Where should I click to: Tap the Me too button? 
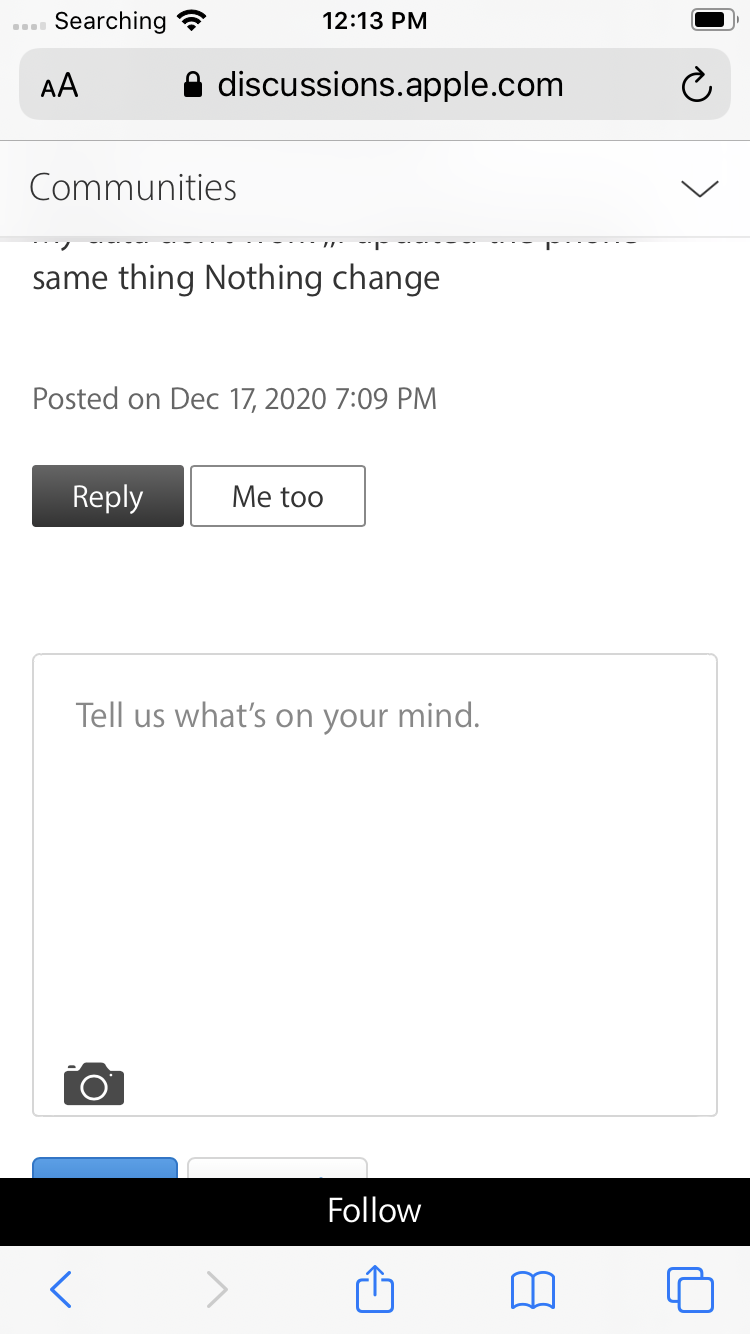[x=278, y=496]
